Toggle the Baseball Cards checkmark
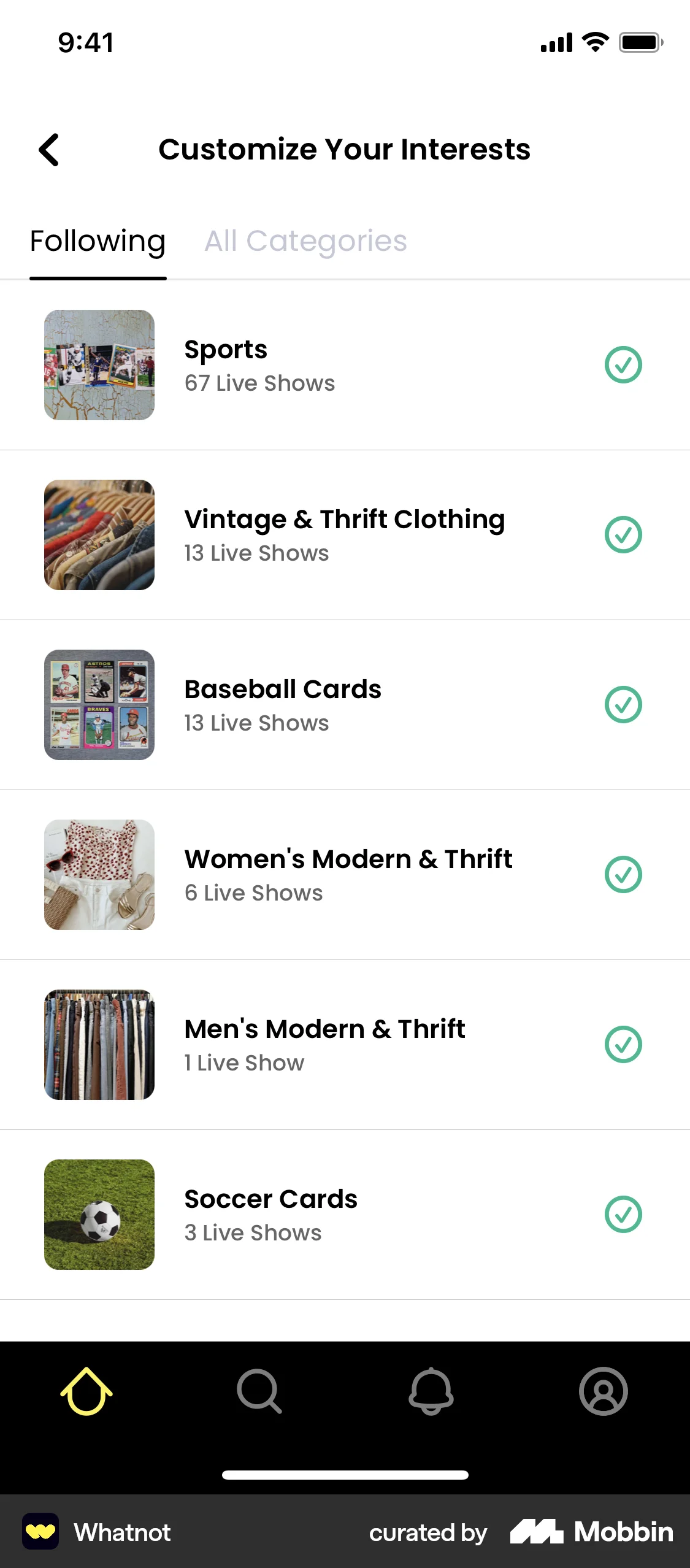Image resolution: width=690 pixels, height=1568 pixels. click(623, 705)
